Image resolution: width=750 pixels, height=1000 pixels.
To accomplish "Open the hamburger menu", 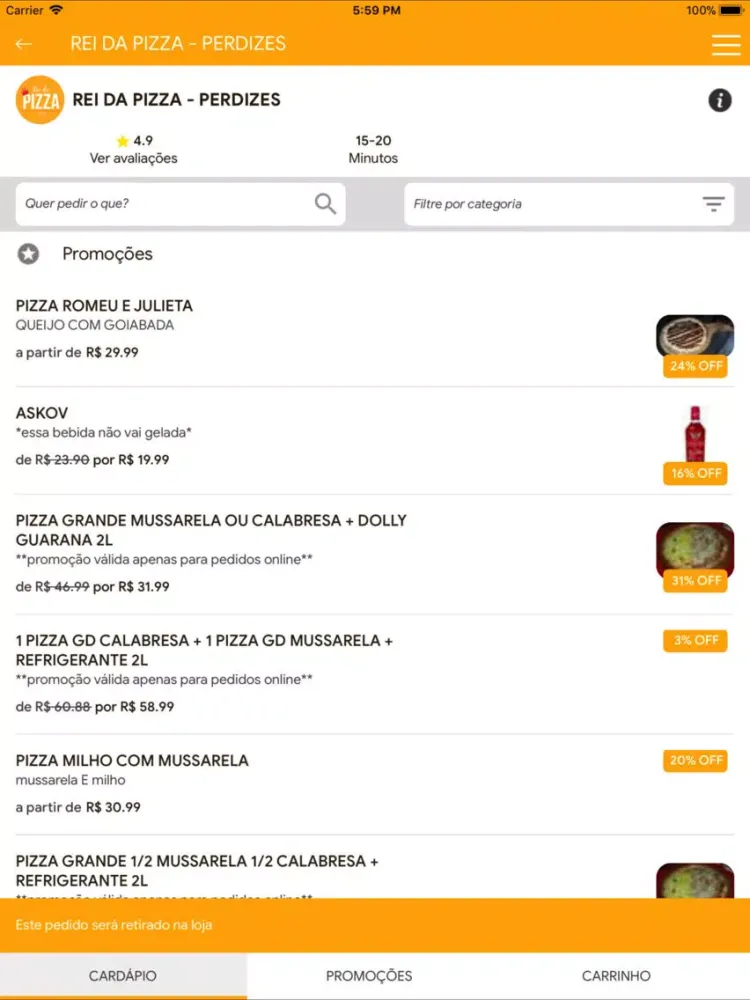I will tap(727, 44).
